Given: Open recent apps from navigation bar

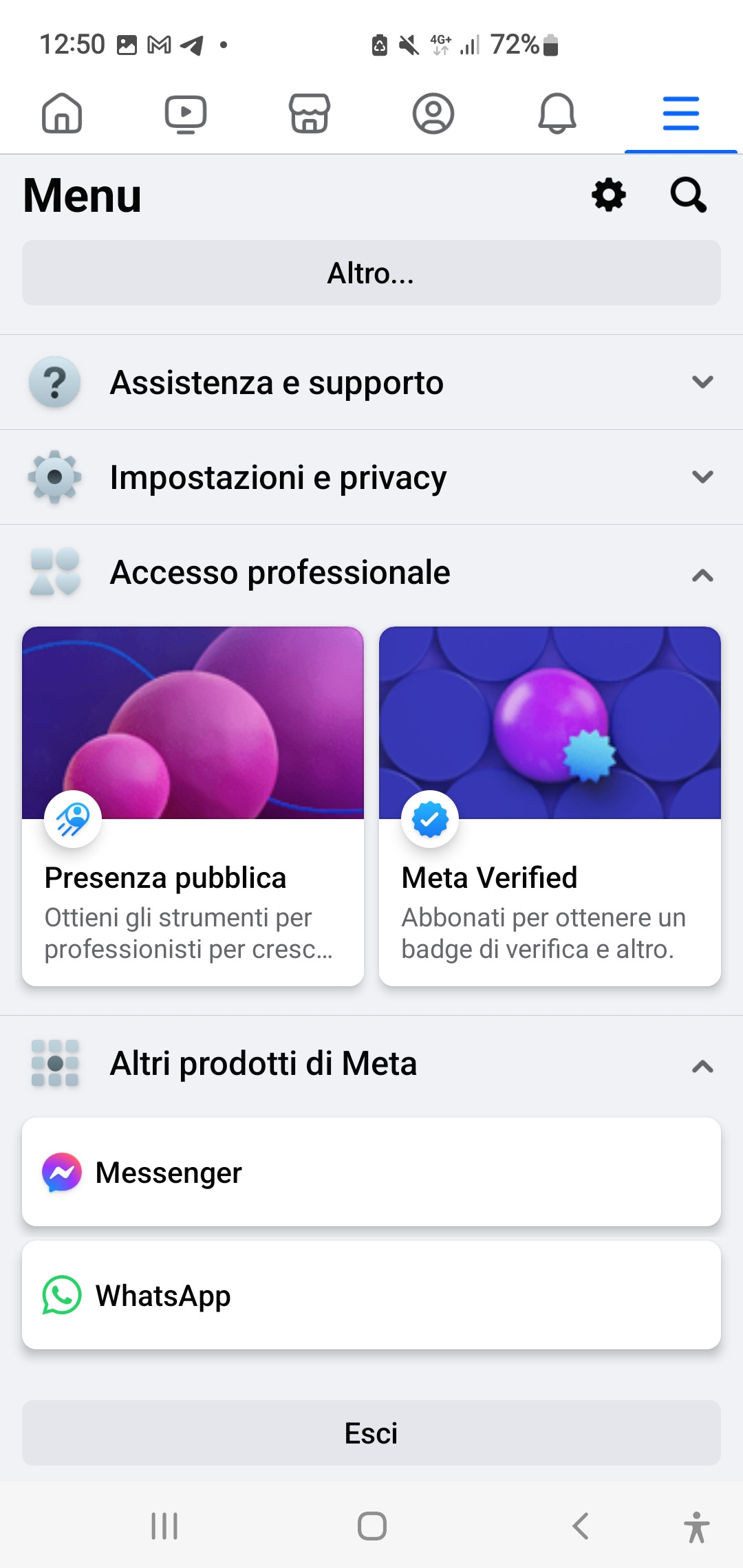Looking at the screenshot, I should click(164, 1526).
